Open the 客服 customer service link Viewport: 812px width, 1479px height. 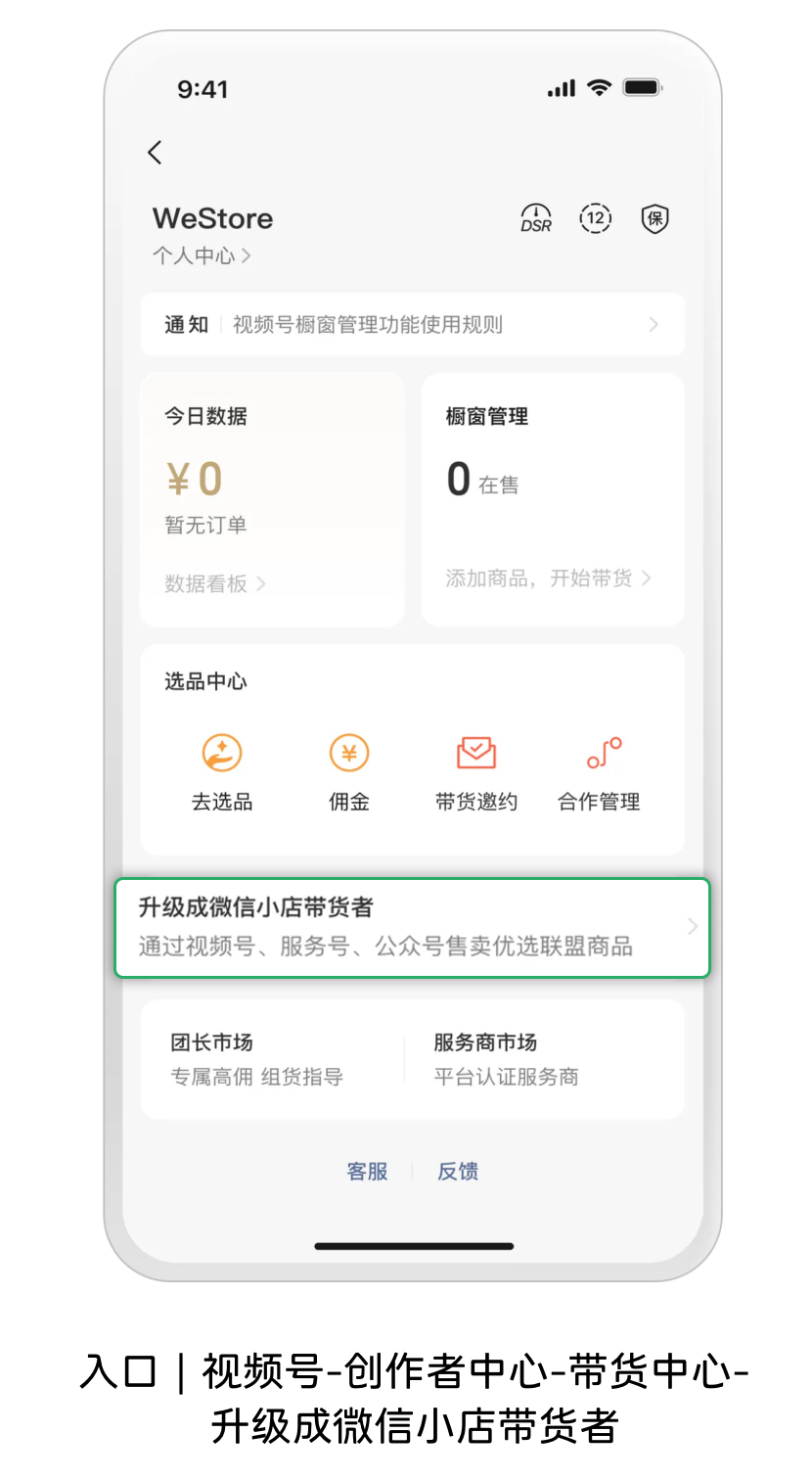point(367,1172)
